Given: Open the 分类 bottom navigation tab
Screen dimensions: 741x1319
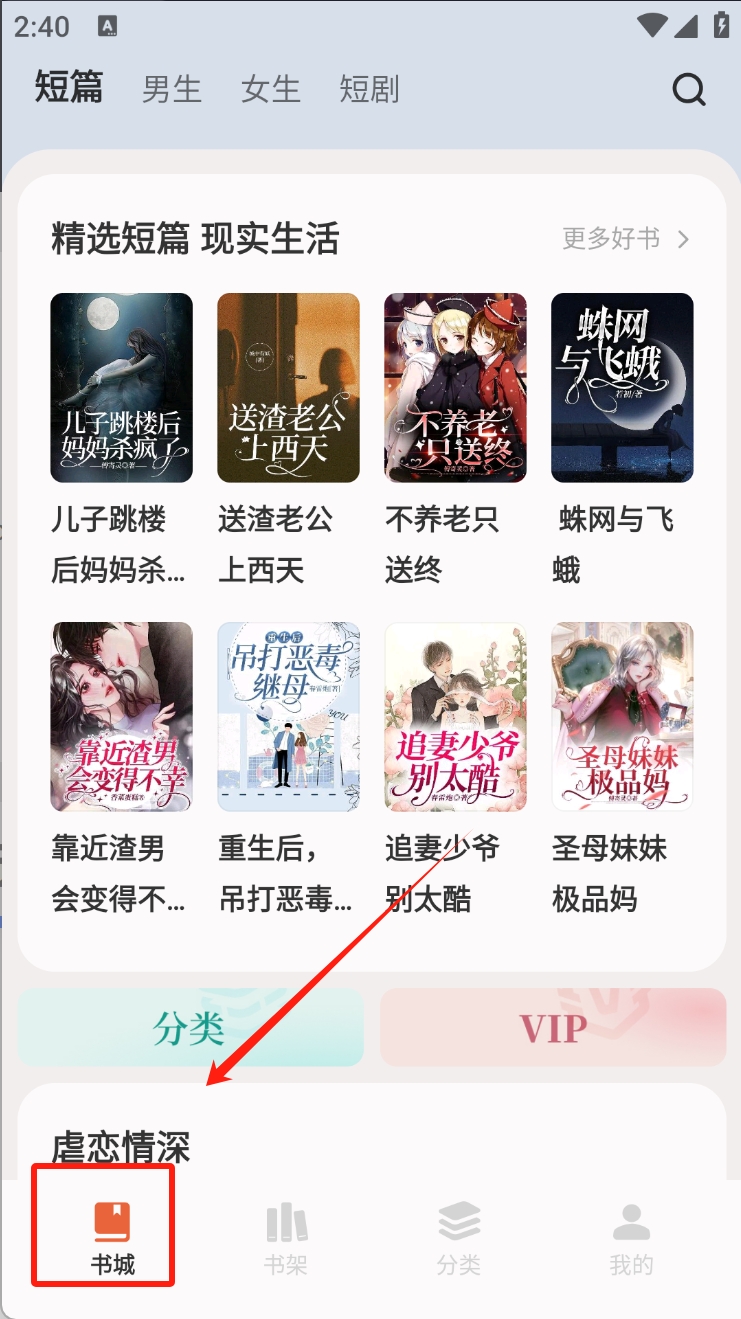Looking at the screenshot, I should pos(459,1238).
